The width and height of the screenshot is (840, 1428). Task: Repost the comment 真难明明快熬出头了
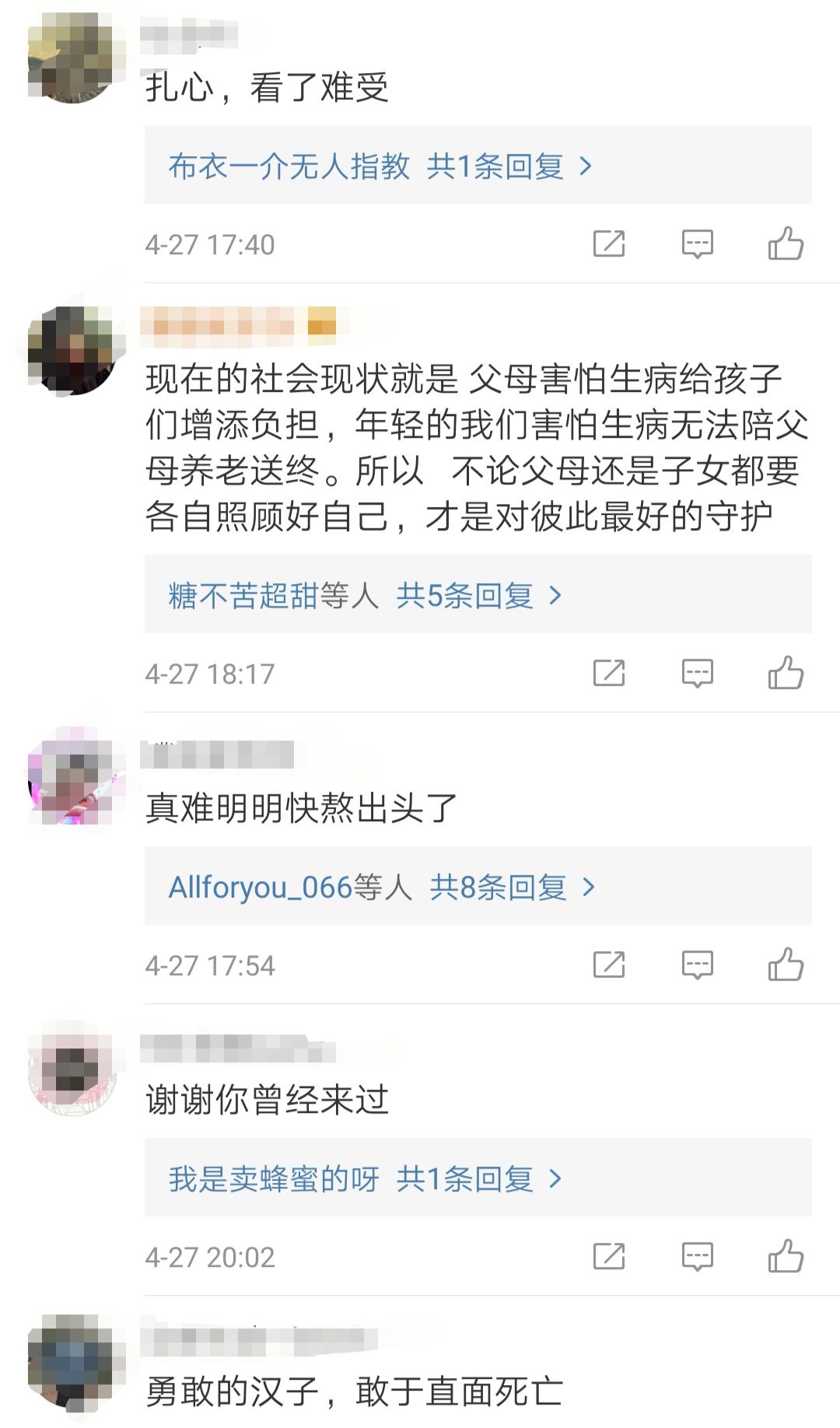tap(609, 965)
